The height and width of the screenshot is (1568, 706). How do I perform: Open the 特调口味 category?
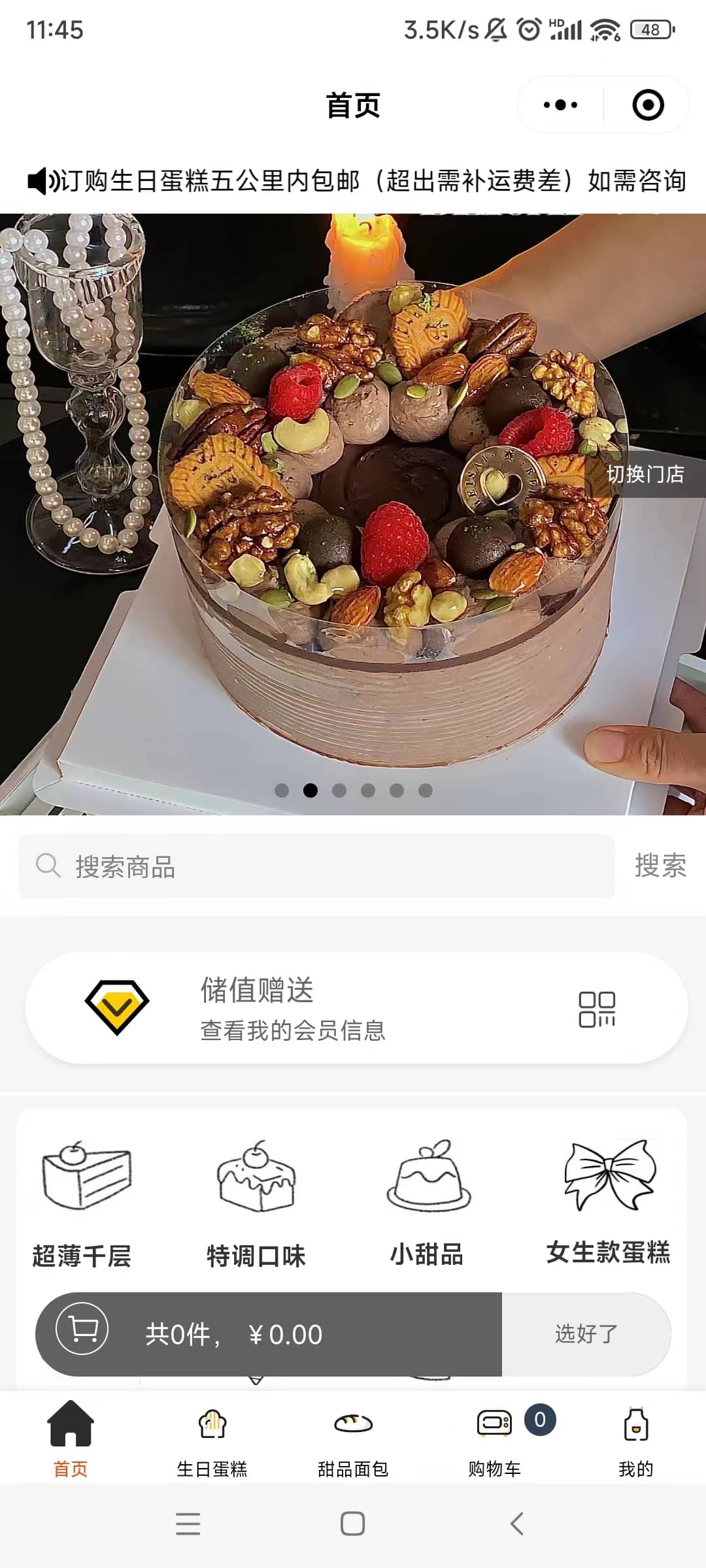(x=256, y=1203)
